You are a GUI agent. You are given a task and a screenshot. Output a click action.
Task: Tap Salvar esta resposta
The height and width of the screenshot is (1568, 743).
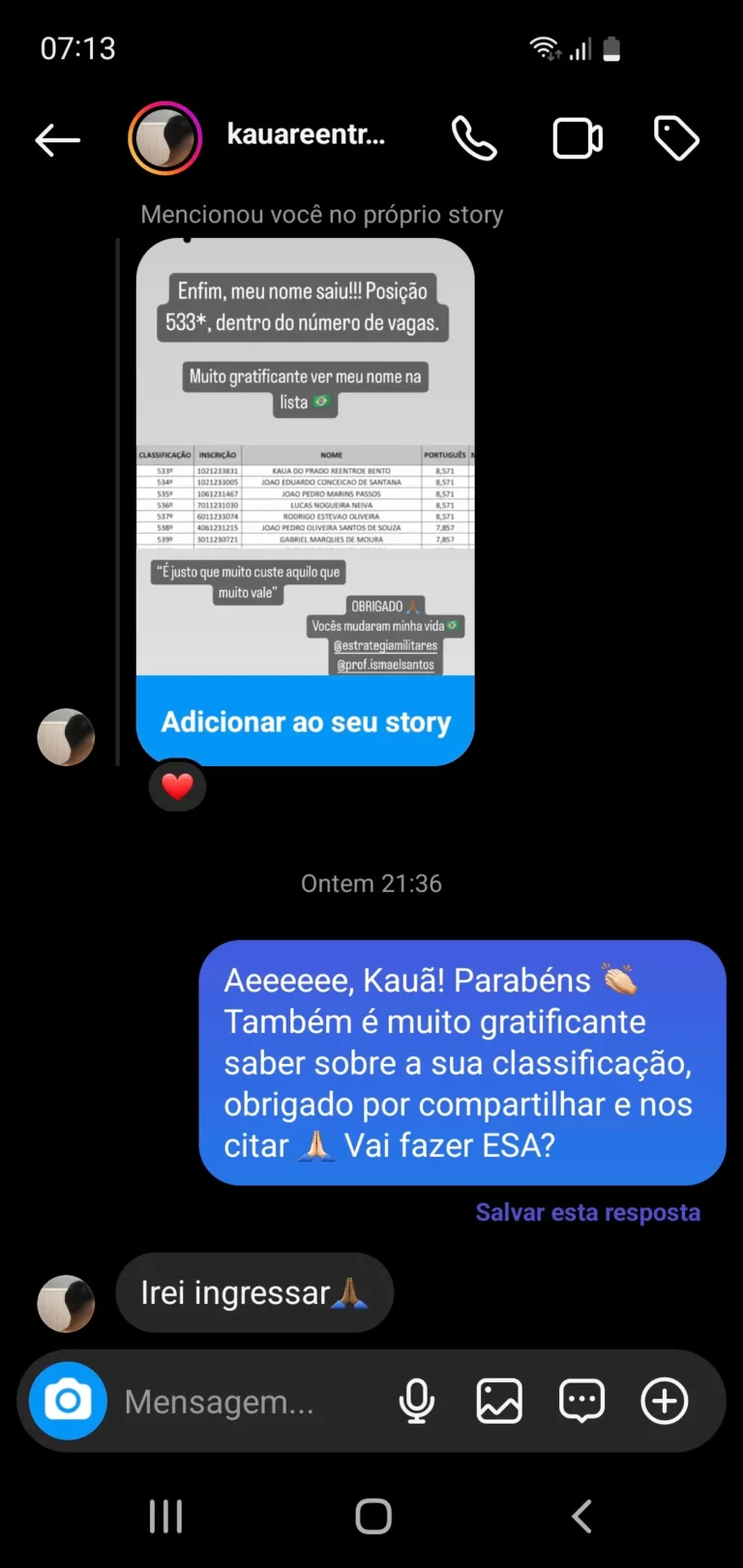(587, 1211)
